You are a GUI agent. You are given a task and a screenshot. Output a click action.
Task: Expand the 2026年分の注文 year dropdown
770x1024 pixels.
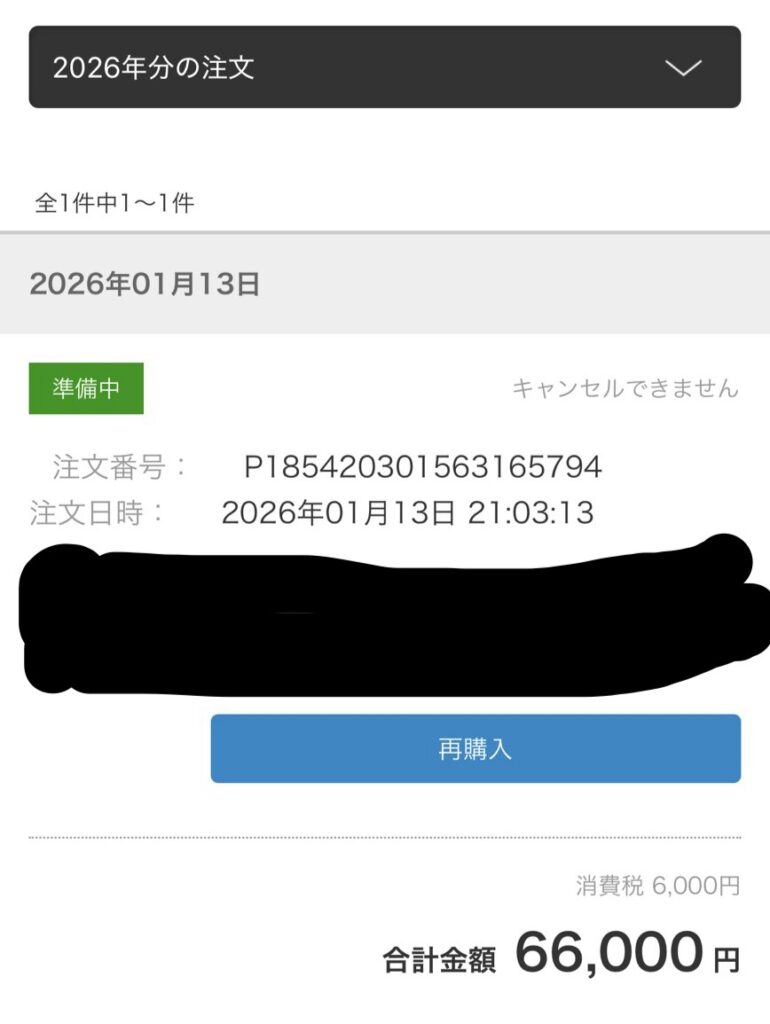click(384, 67)
